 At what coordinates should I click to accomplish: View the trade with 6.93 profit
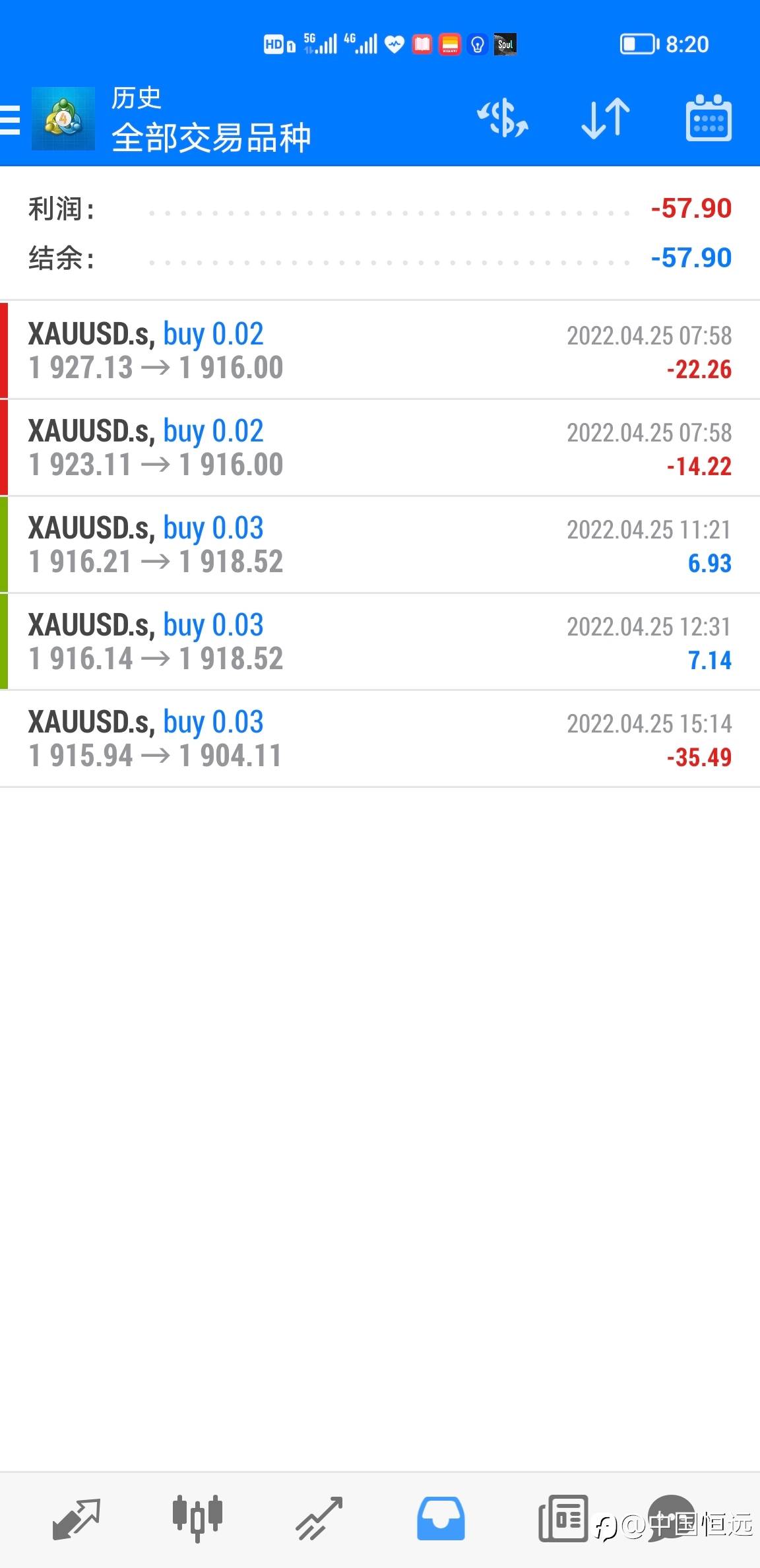[x=380, y=544]
